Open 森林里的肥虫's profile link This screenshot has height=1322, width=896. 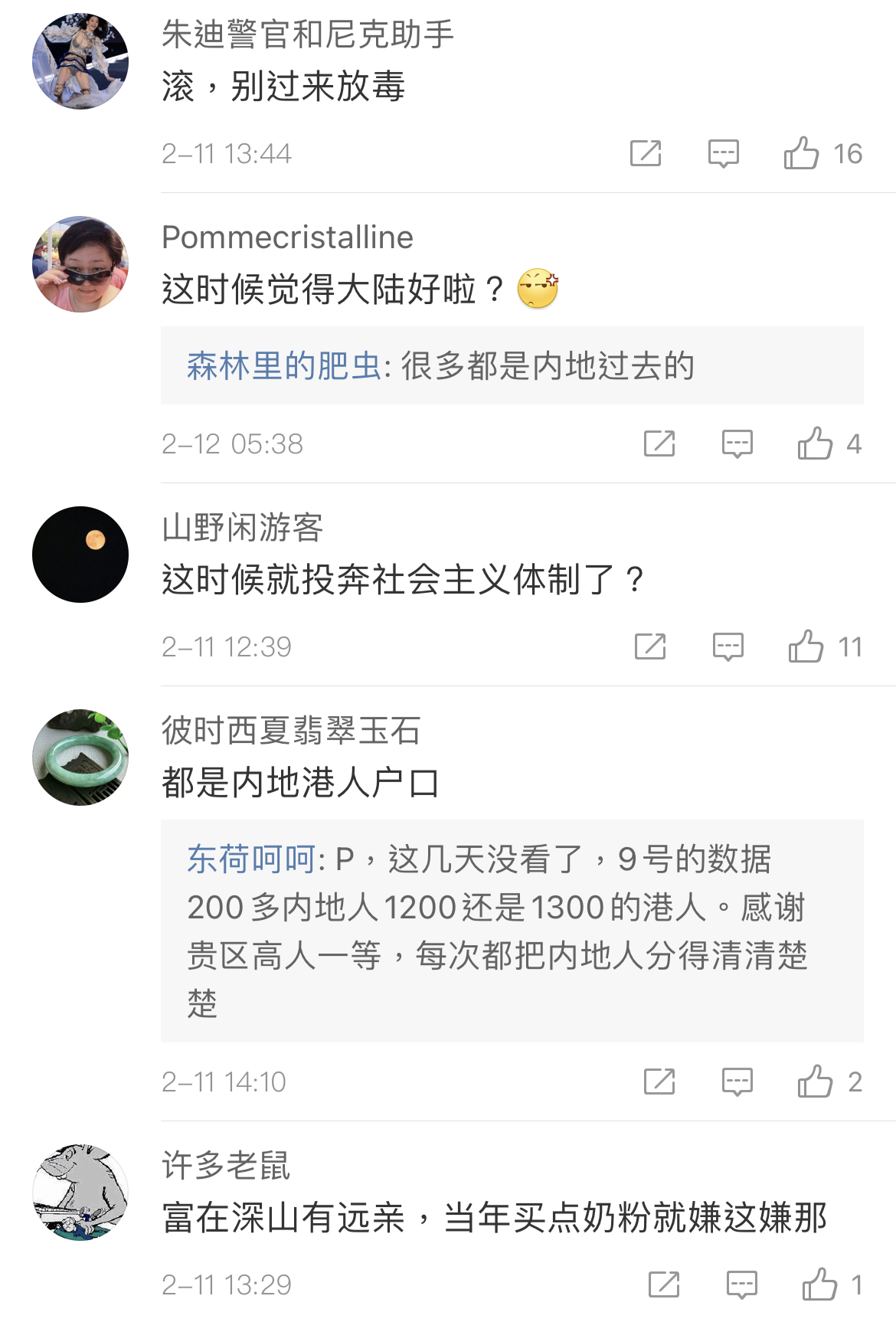284,365
